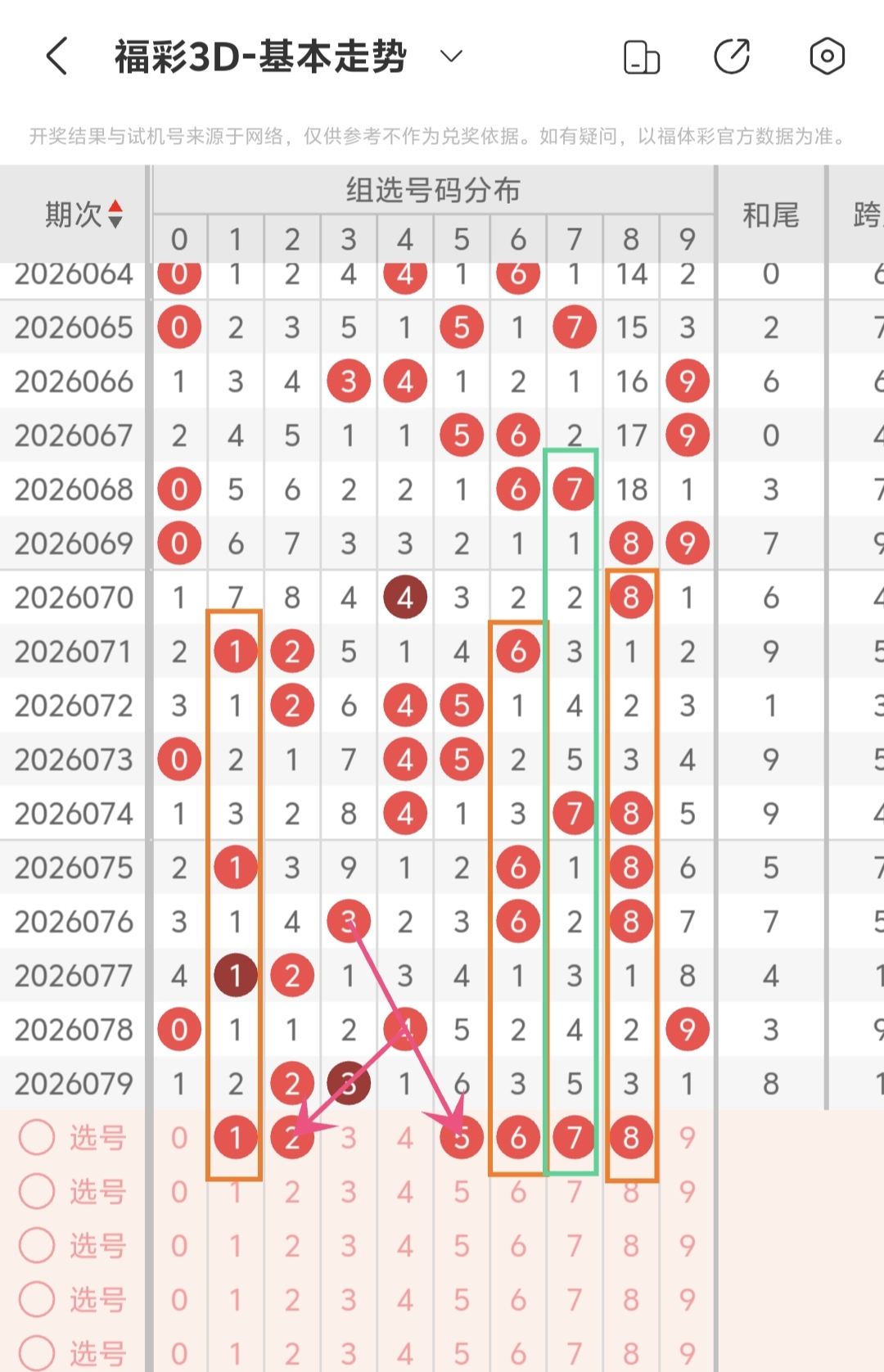Screen dimensions: 884x1372
Task: Sort by 期次 column order
Action: 115,214
